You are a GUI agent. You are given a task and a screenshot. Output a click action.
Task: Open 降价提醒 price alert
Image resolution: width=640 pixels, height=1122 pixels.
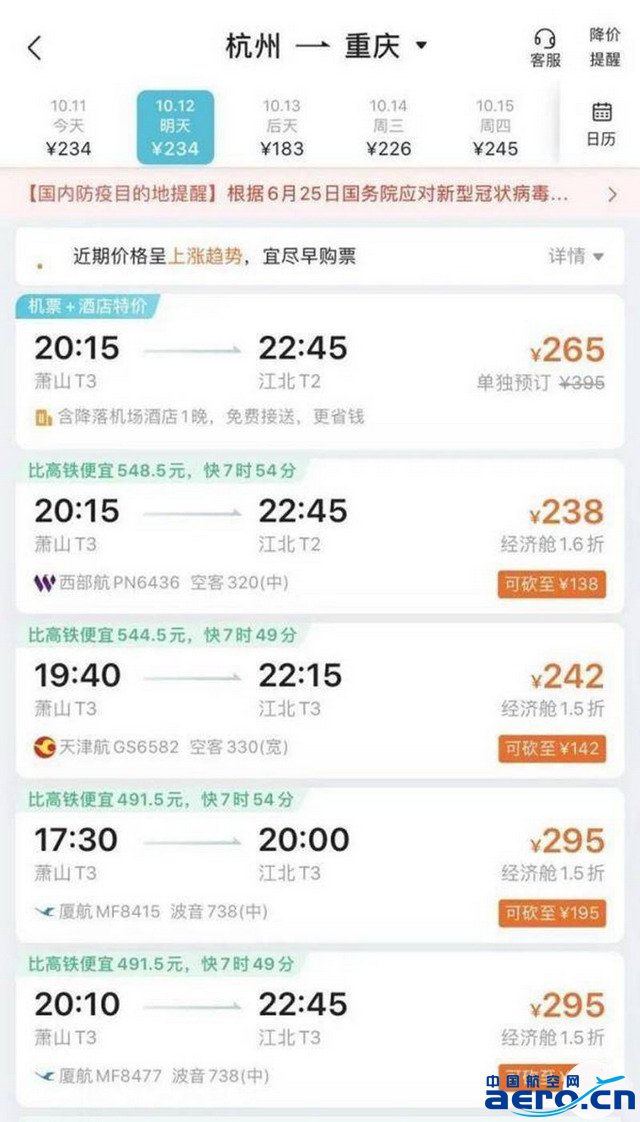coord(604,47)
